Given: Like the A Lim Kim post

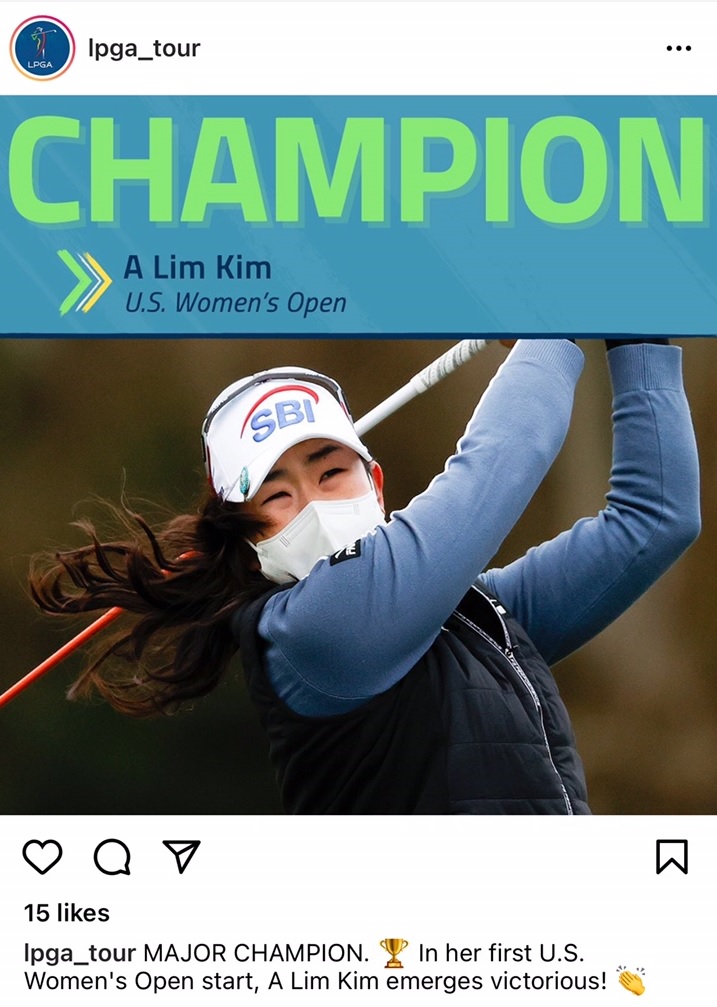Looking at the screenshot, I should [42, 856].
